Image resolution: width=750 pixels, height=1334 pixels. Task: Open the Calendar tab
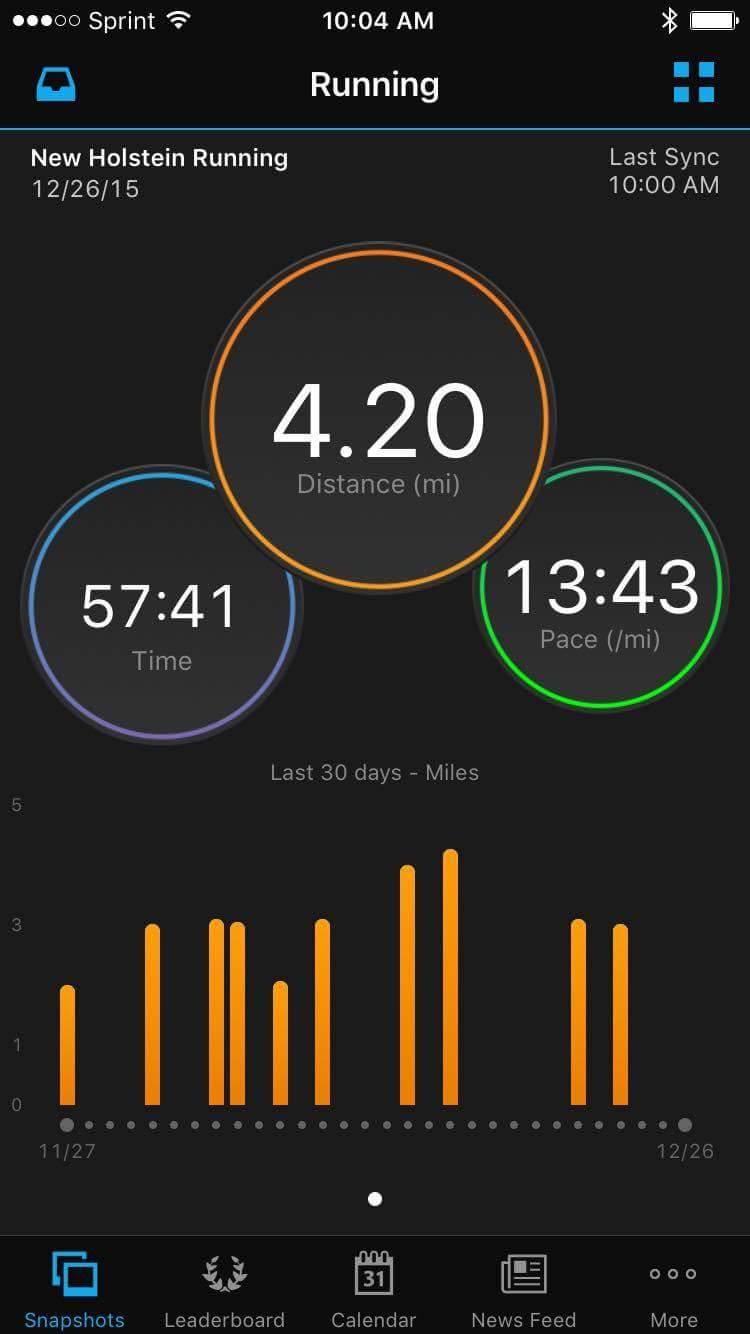click(x=374, y=1288)
